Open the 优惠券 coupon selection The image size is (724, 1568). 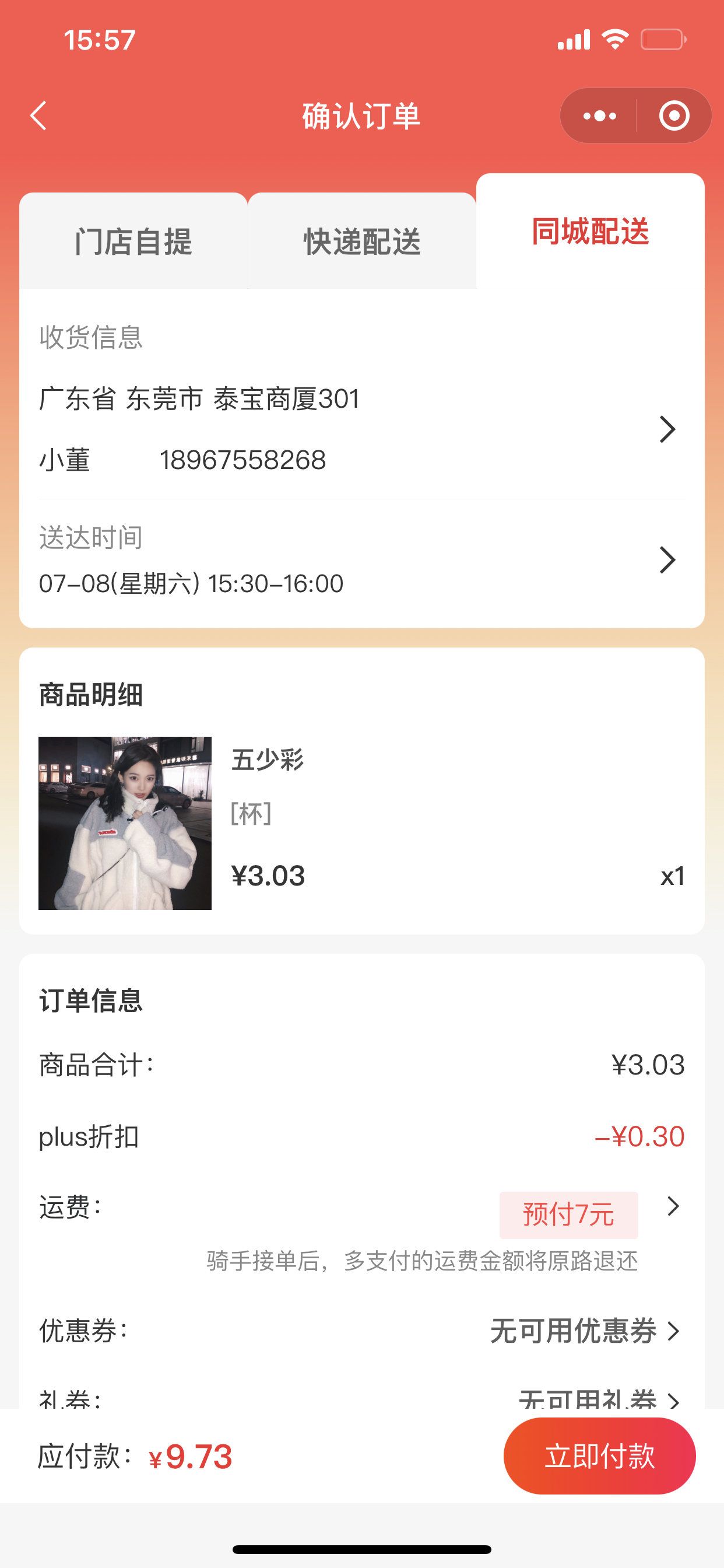(x=584, y=1331)
